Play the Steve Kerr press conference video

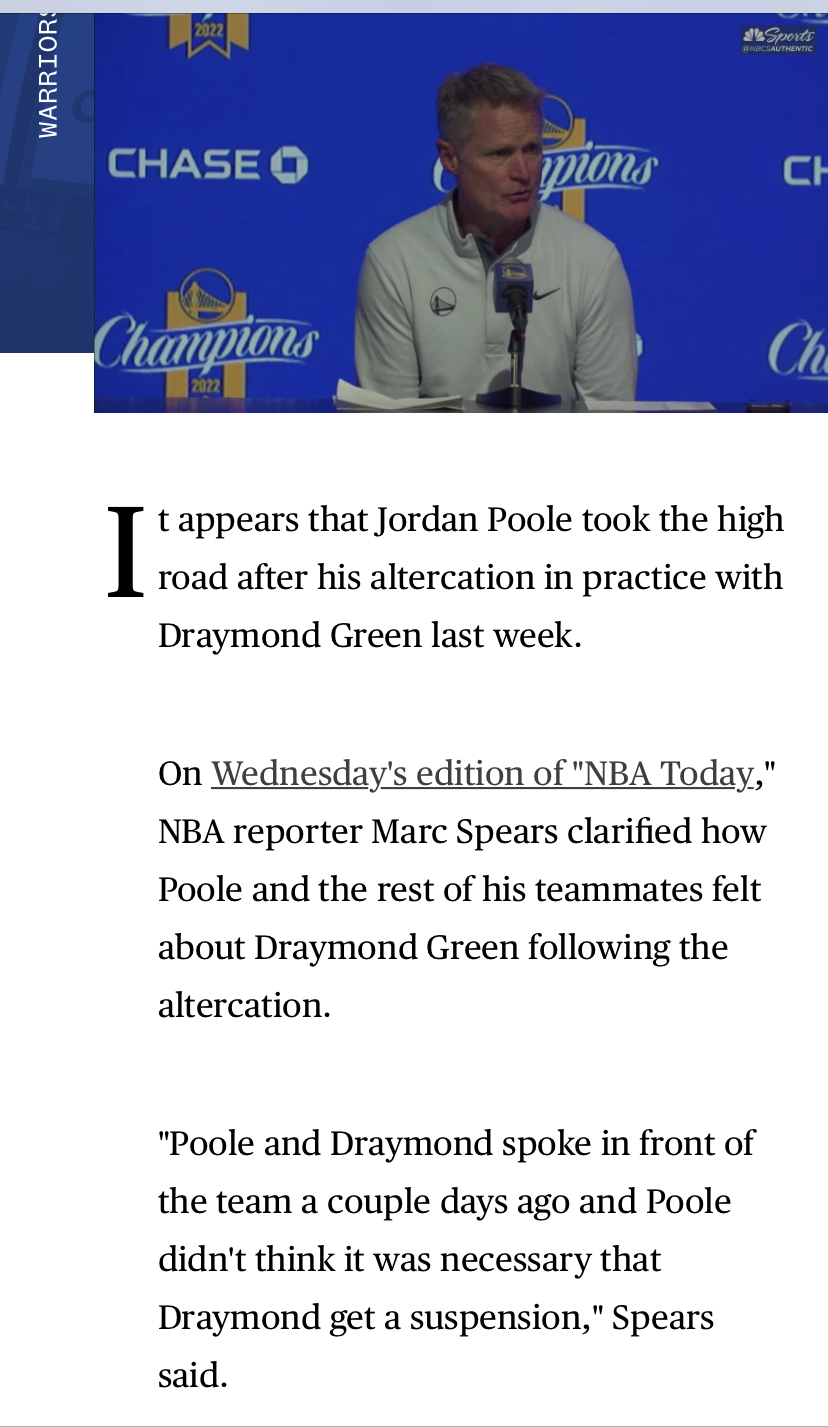[x=461, y=212]
